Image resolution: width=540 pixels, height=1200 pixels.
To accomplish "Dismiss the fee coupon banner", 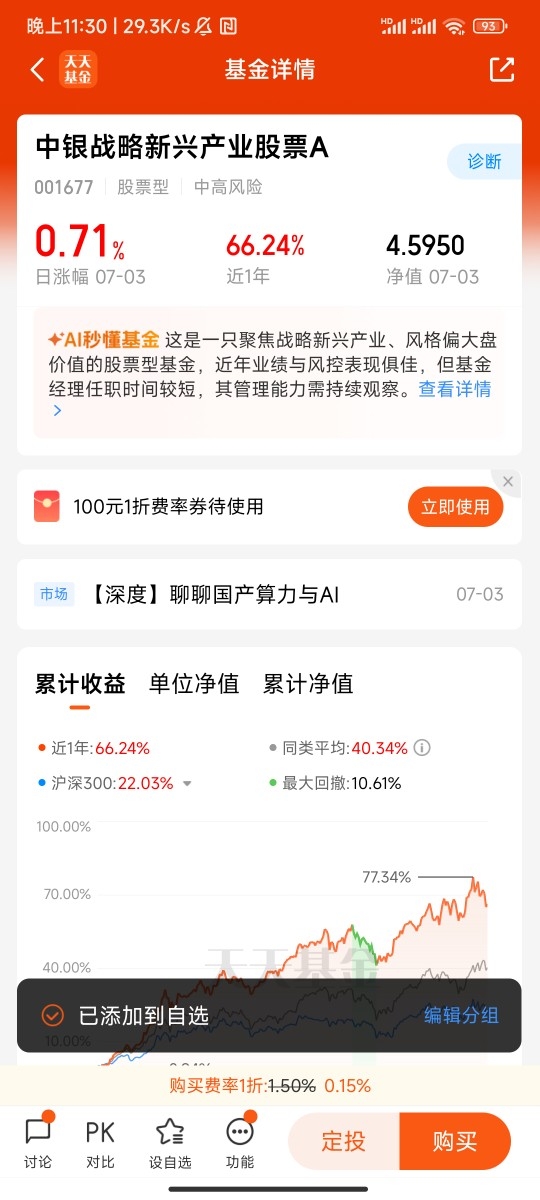I will 508,482.
